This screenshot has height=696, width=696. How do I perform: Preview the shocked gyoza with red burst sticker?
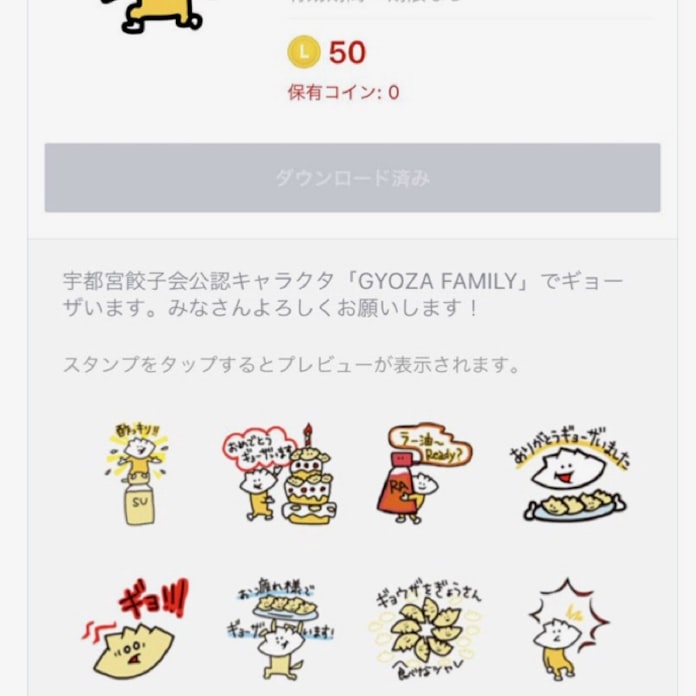pyautogui.click(x=566, y=630)
